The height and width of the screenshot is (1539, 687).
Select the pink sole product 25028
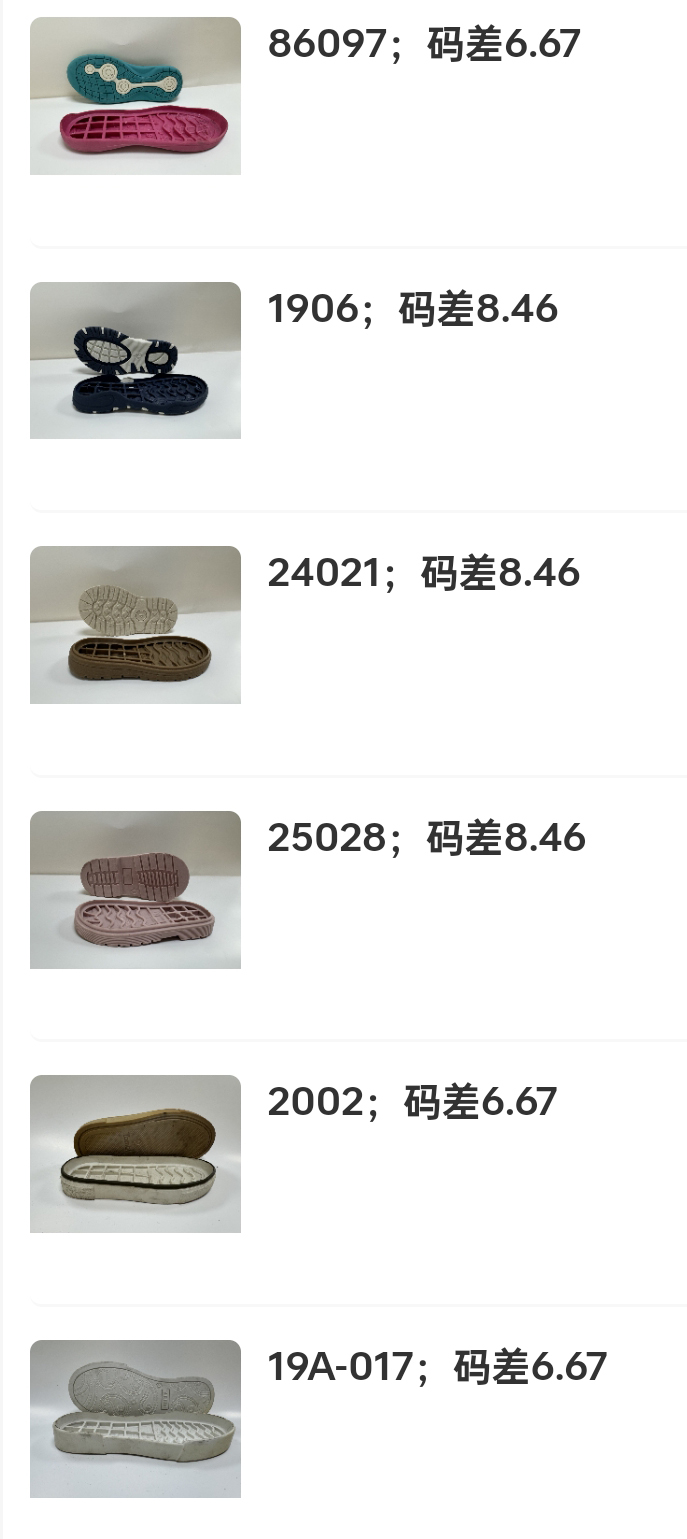coord(426,838)
